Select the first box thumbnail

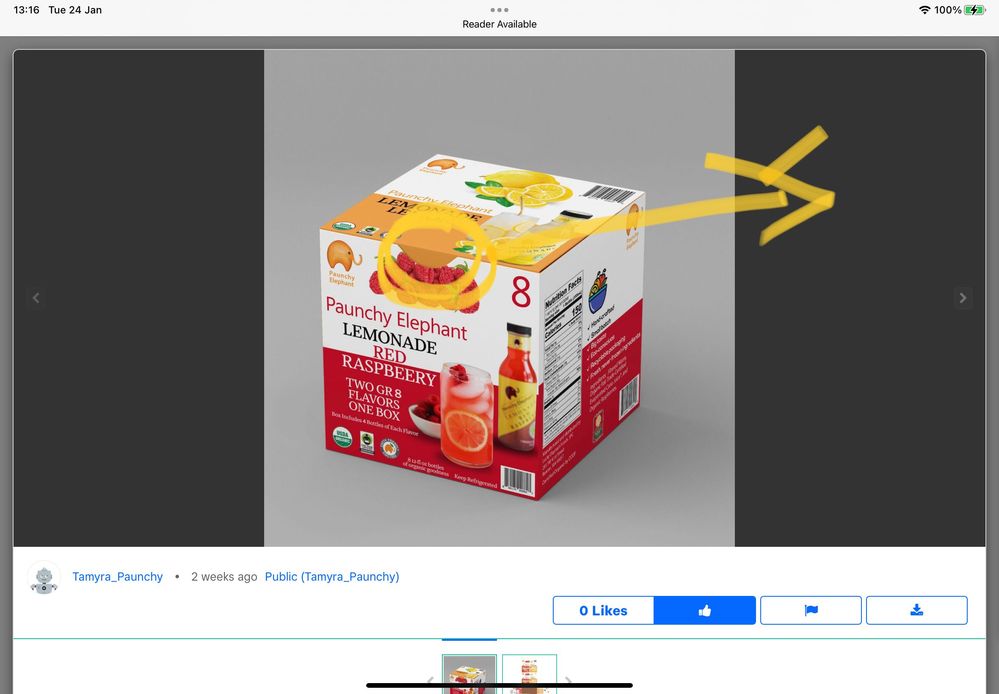coord(469,674)
